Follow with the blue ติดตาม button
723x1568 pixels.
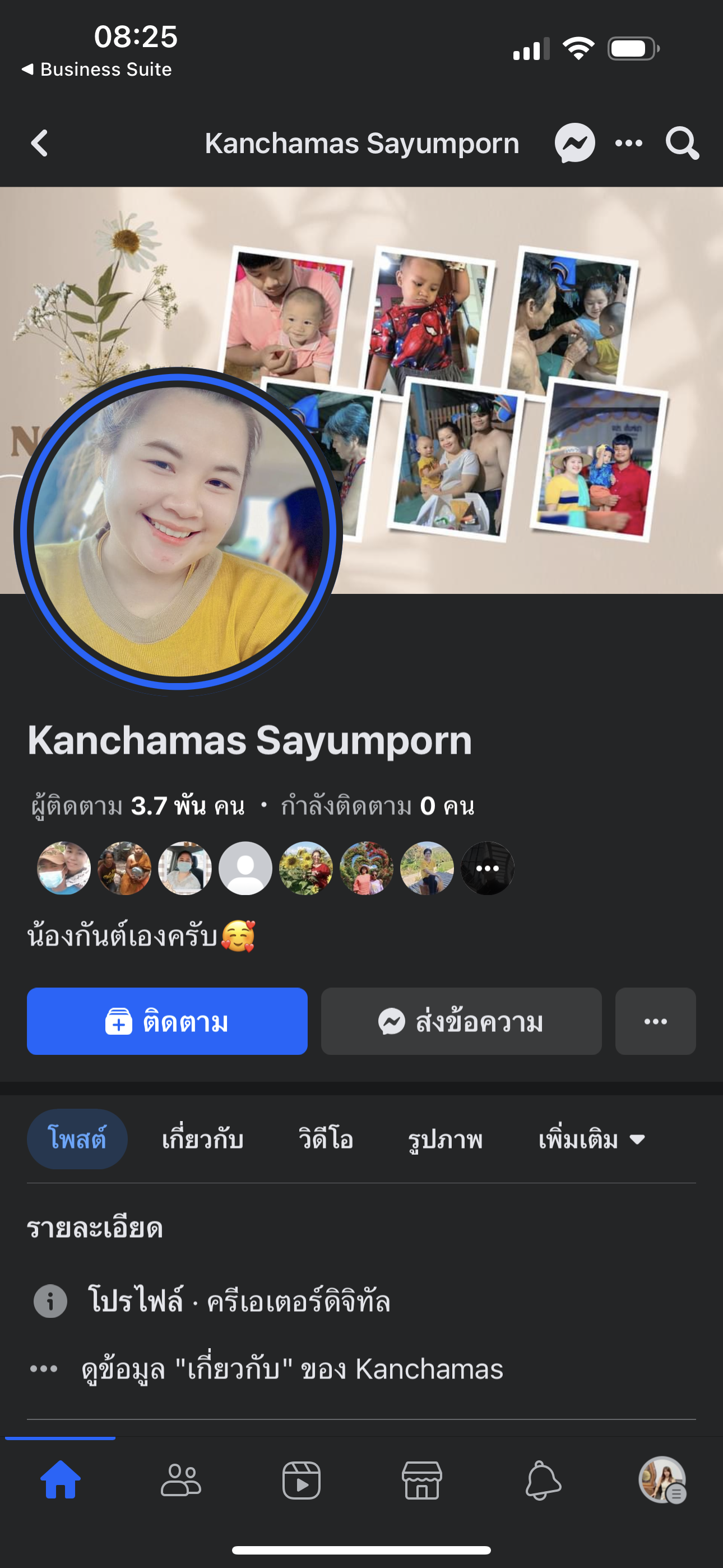click(167, 1021)
